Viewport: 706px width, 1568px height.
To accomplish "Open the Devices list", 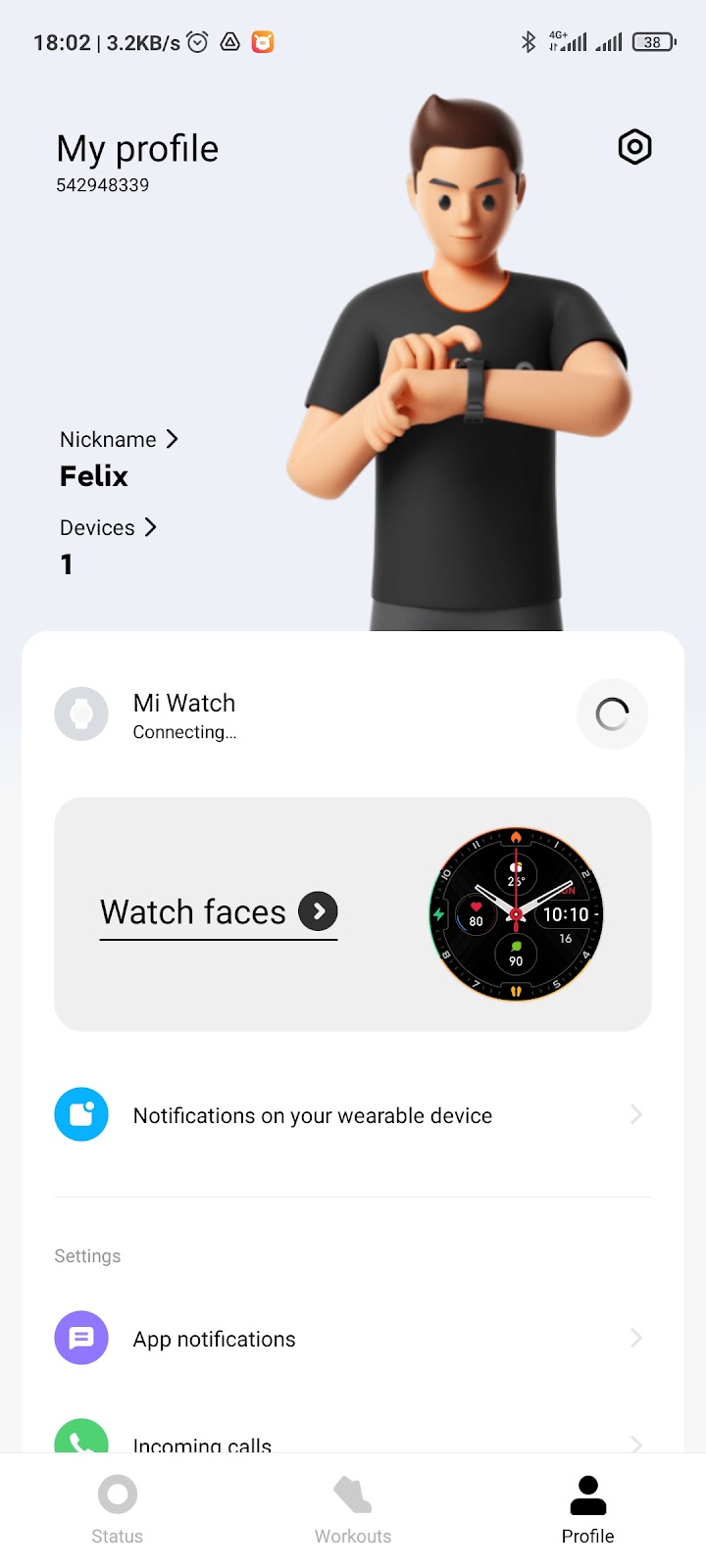I will click(x=108, y=528).
